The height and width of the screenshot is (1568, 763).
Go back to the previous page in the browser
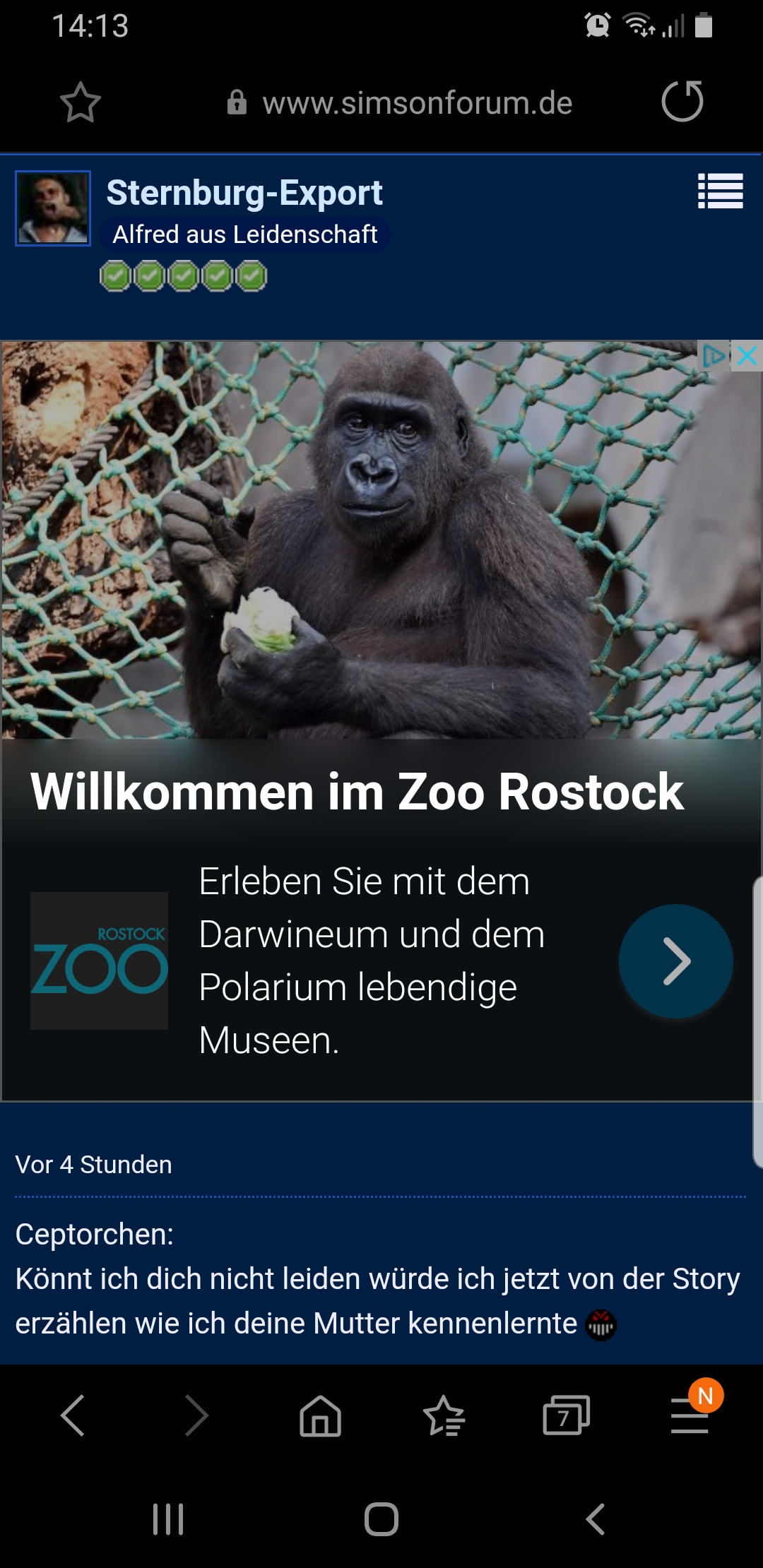coord(73,1415)
